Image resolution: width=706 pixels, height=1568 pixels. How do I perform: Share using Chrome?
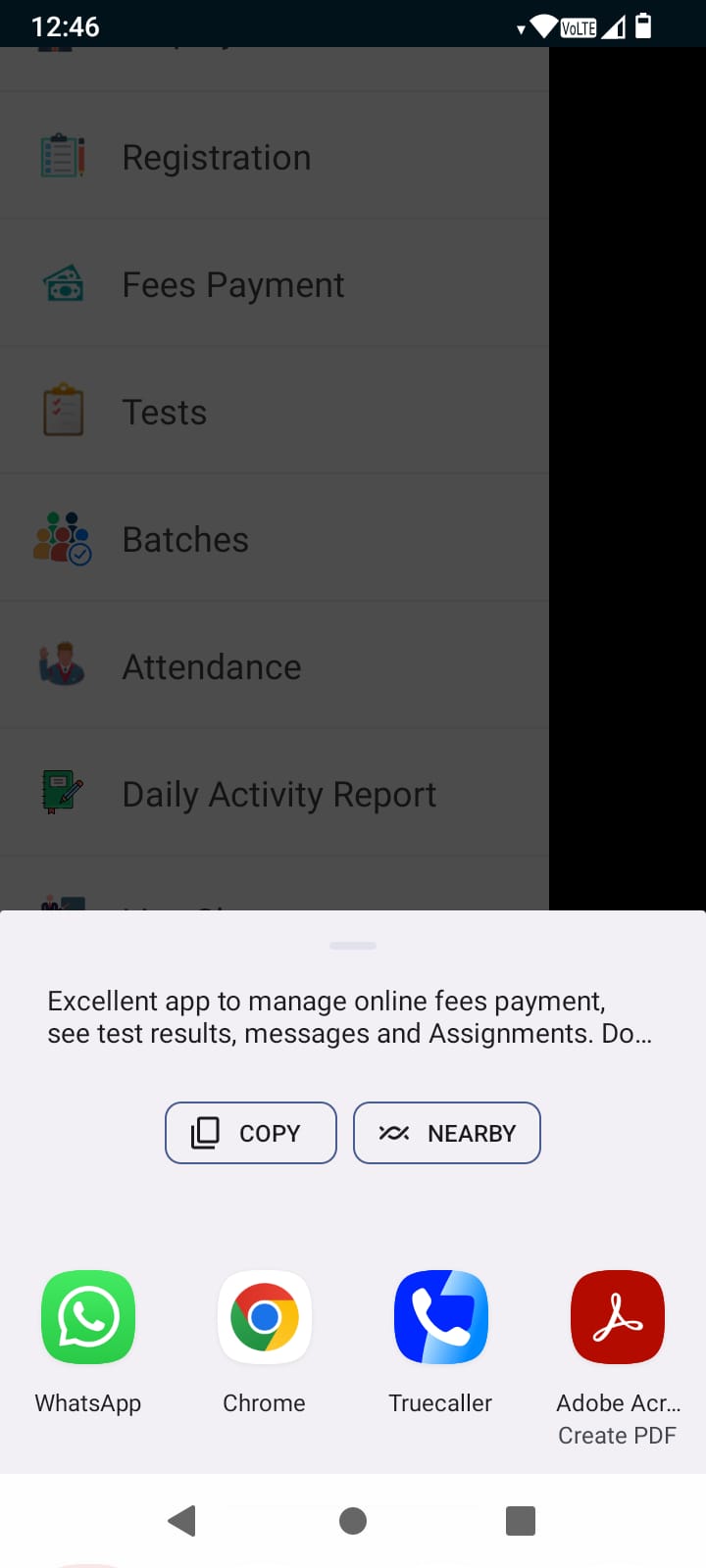(x=265, y=1318)
